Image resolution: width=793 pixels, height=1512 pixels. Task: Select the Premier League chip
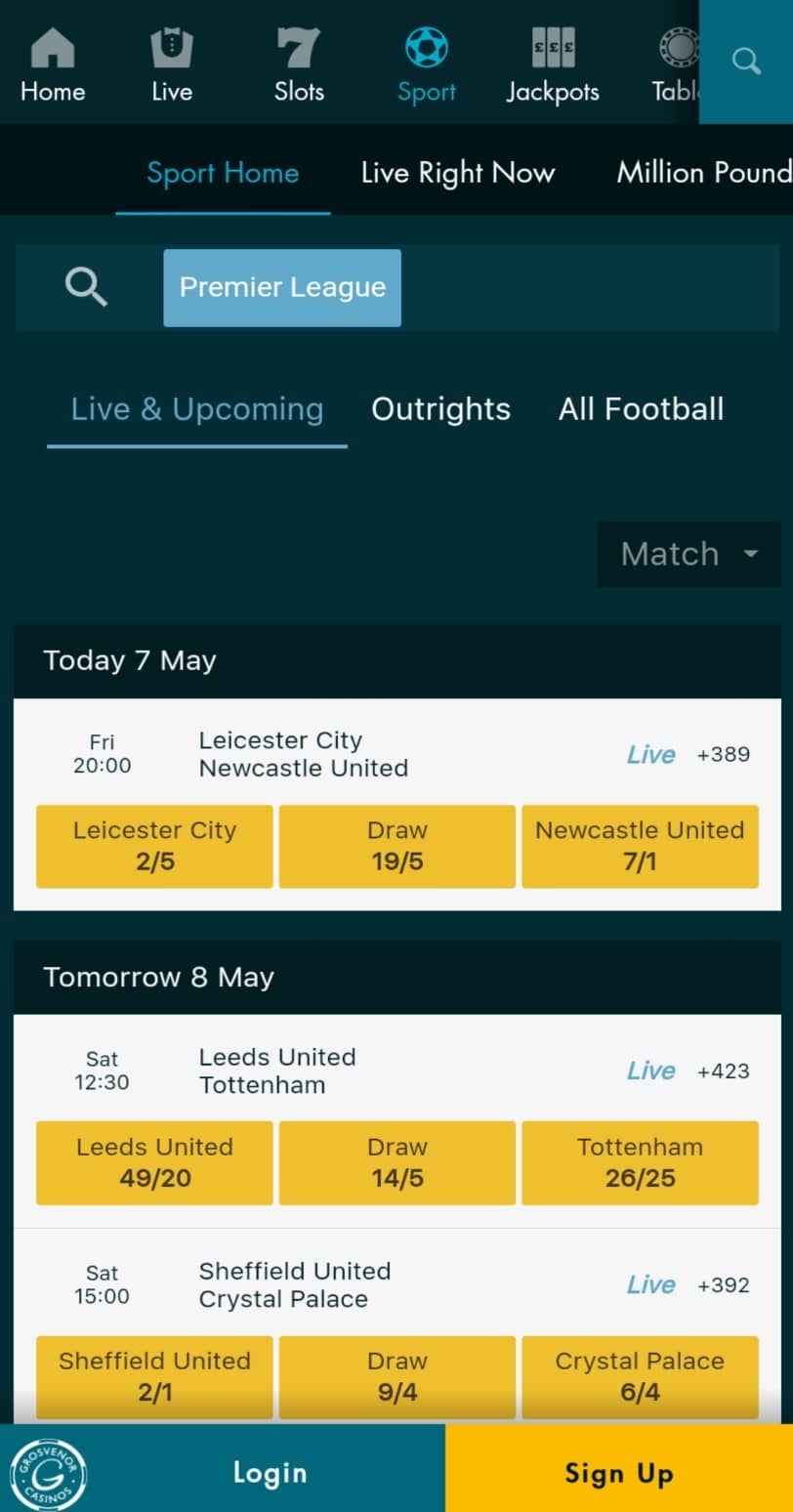coord(282,288)
